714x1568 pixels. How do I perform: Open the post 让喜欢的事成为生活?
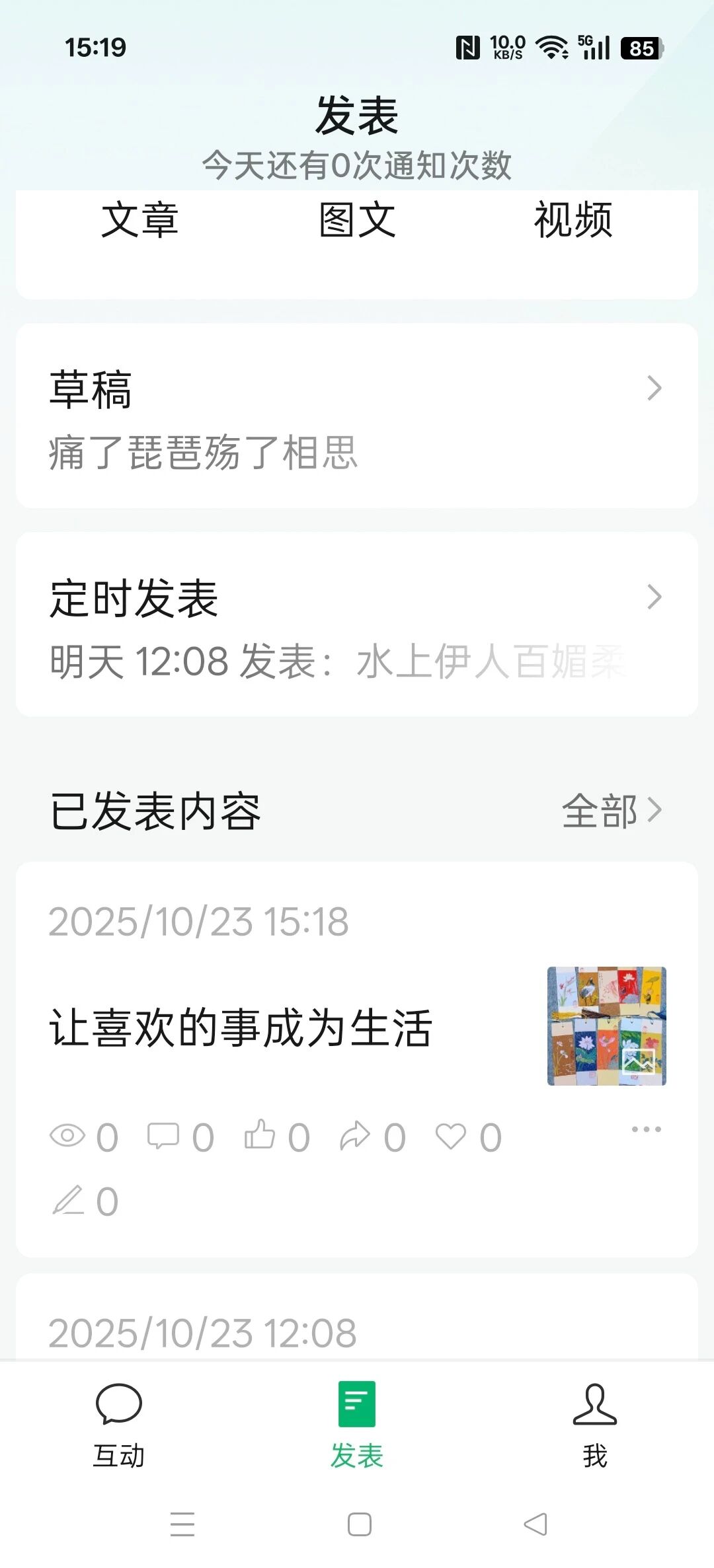tap(241, 1027)
